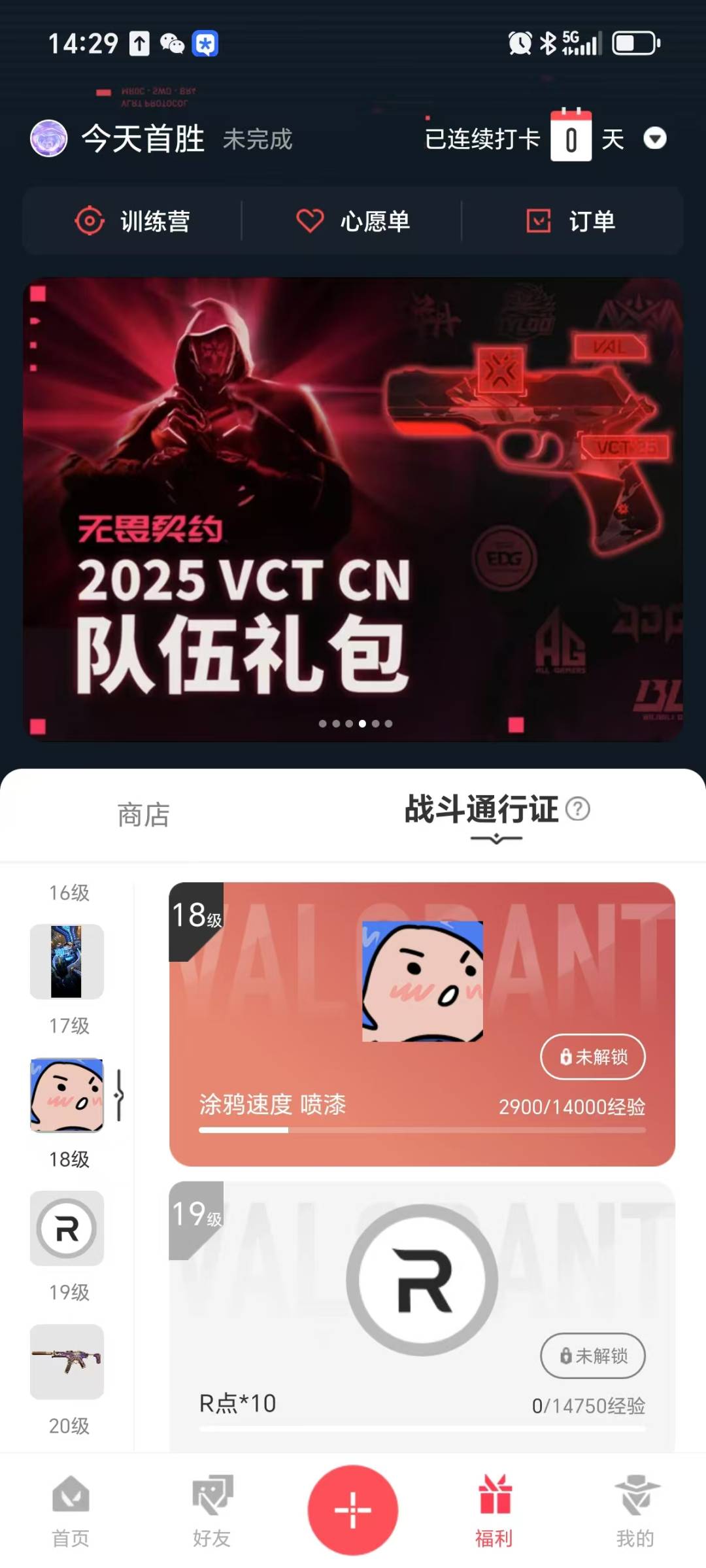Tap the red plus create button
Image resolution: width=706 pixels, height=1568 pixels.
pyautogui.click(x=353, y=1509)
